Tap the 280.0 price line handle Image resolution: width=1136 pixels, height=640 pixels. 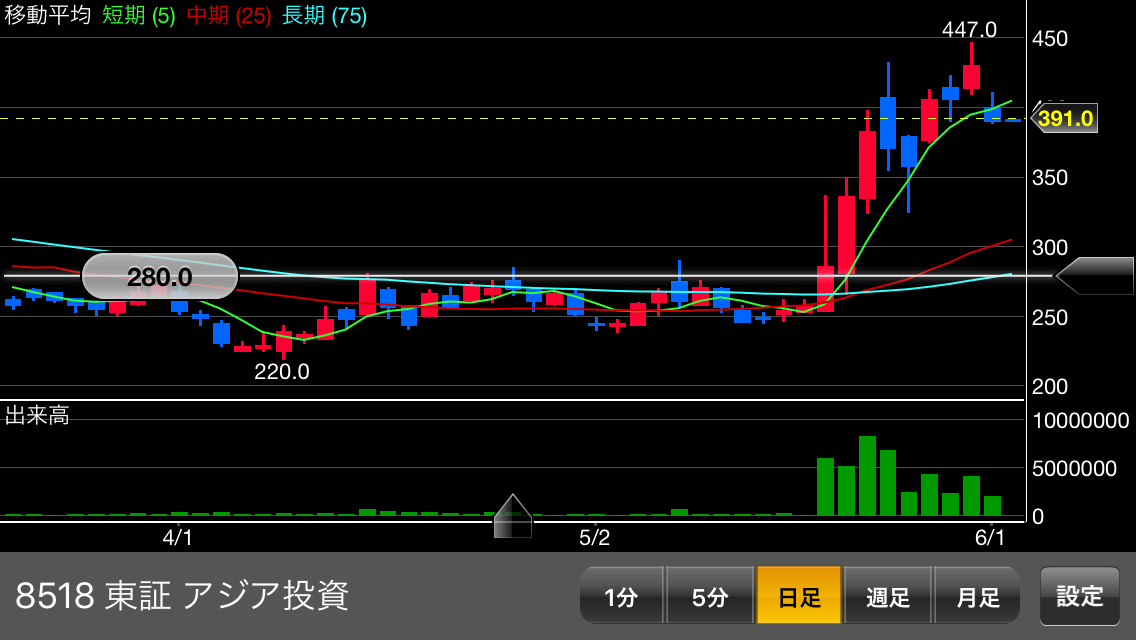(160, 276)
